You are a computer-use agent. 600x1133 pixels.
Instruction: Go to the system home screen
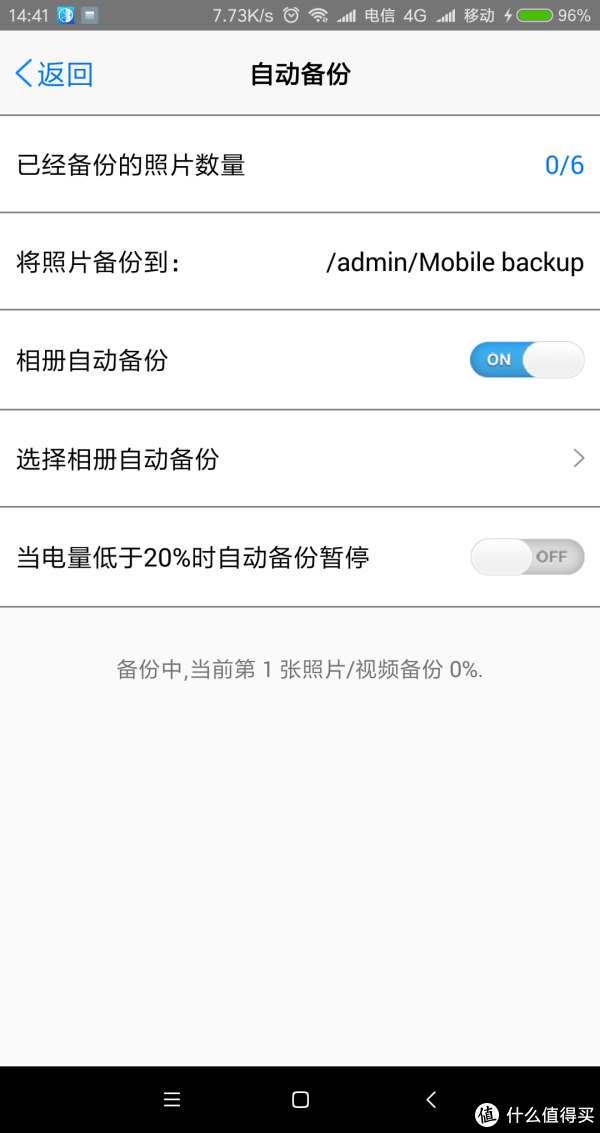pyautogui.click(x=301, y=1100)
